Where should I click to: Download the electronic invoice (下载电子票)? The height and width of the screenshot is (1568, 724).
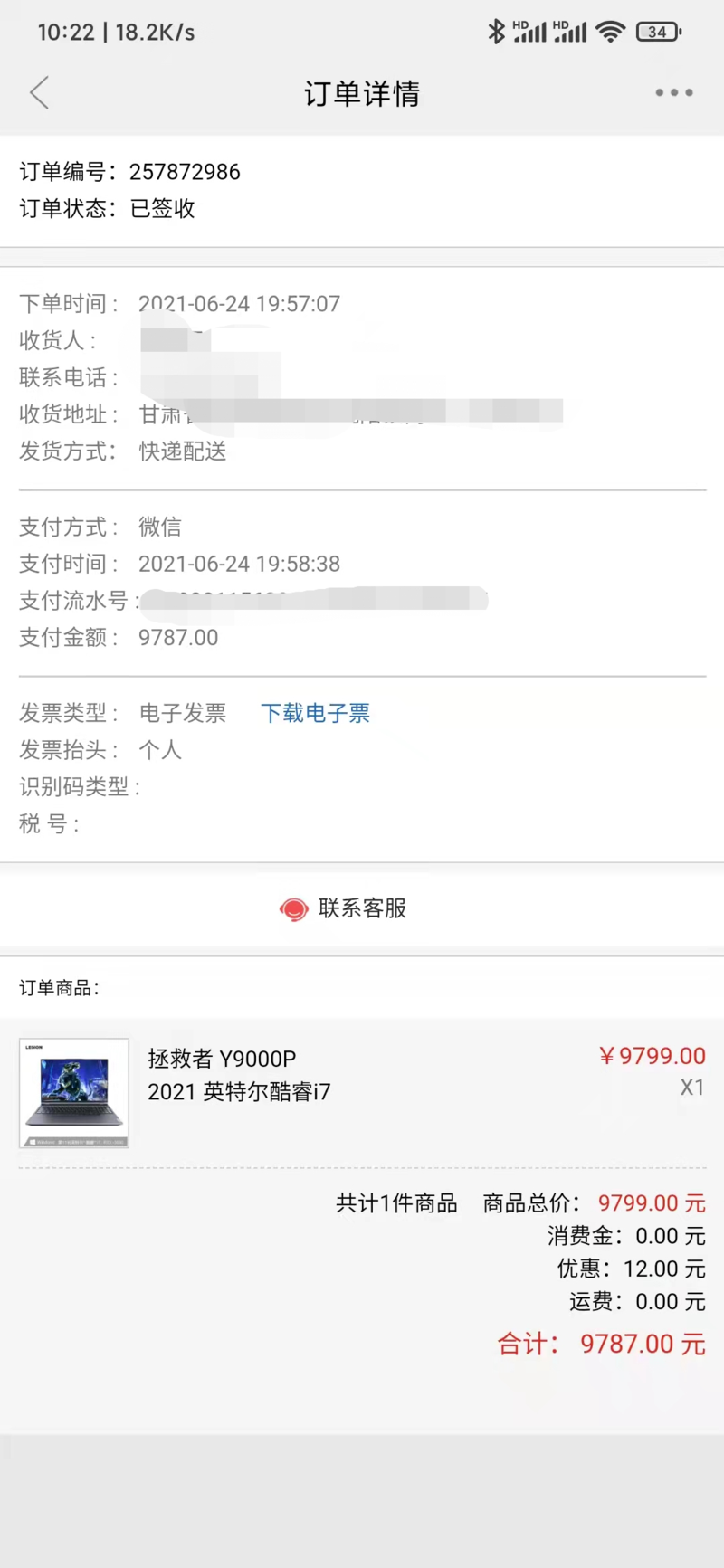[x=315, y=713]
